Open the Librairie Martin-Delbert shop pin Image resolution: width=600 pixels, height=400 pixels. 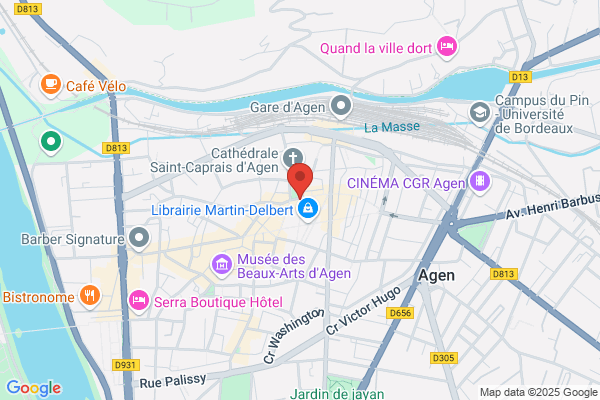(308, 209)
